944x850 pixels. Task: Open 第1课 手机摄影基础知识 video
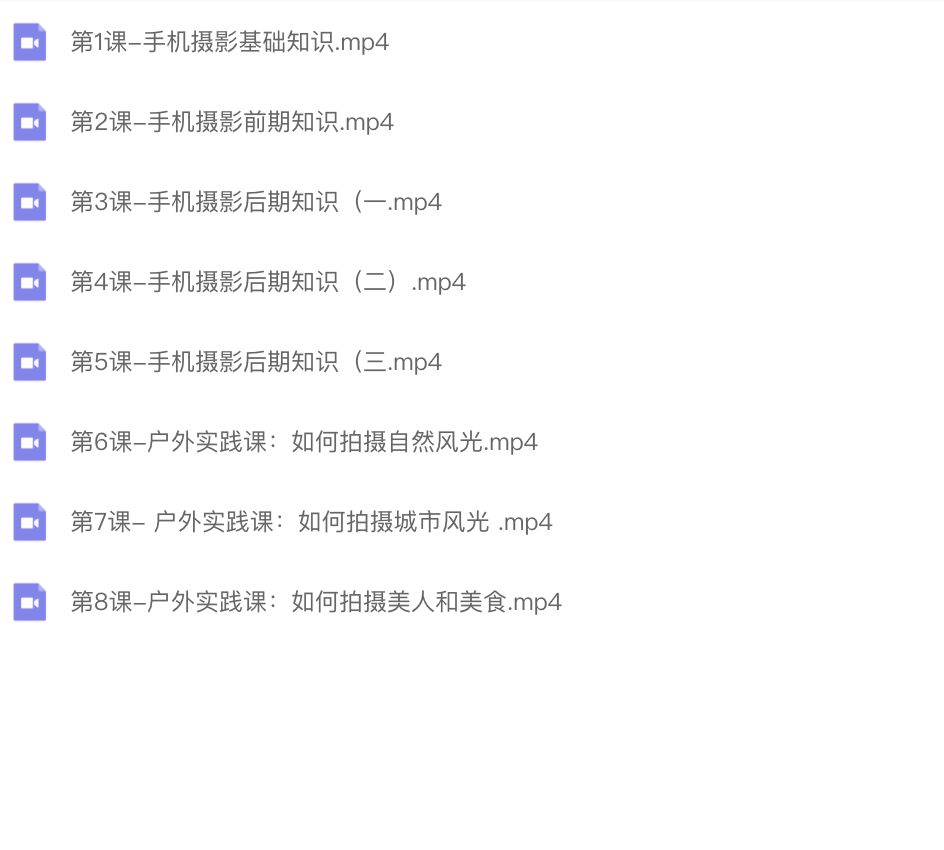point(229,42)
